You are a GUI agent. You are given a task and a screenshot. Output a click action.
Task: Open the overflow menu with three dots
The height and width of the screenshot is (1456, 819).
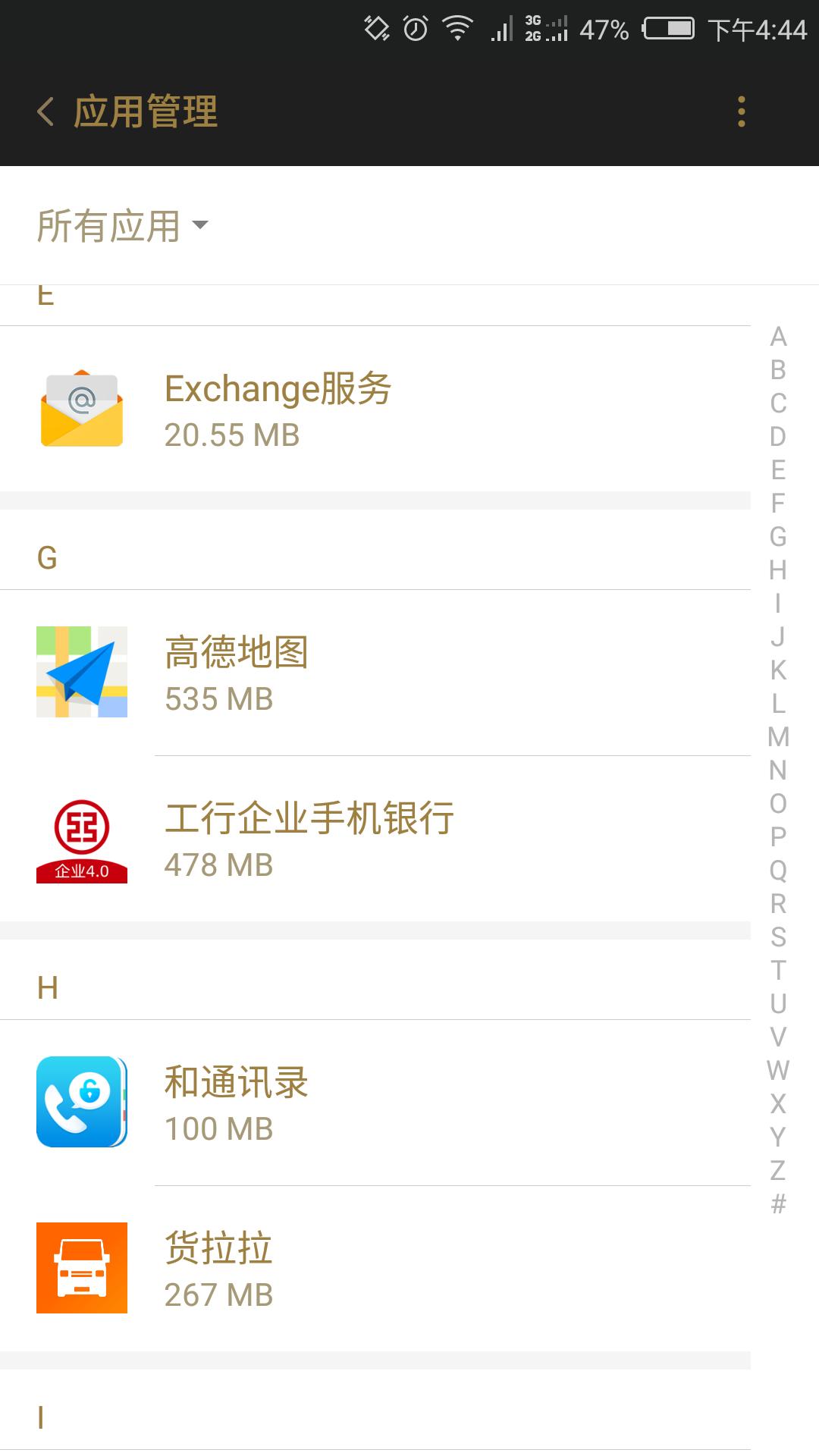pyautogui.click(x=741, y=110)
